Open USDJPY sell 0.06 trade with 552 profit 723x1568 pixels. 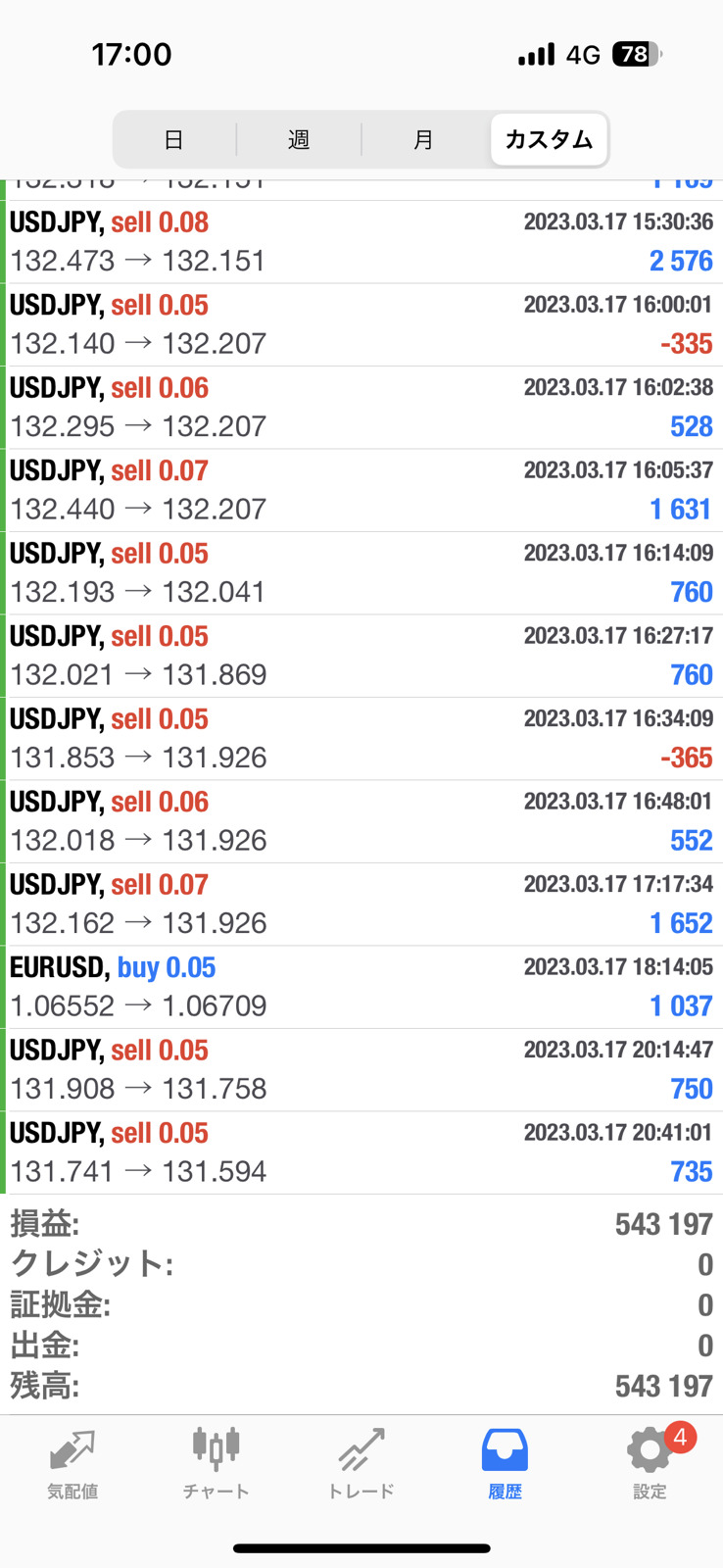[361, 821]
